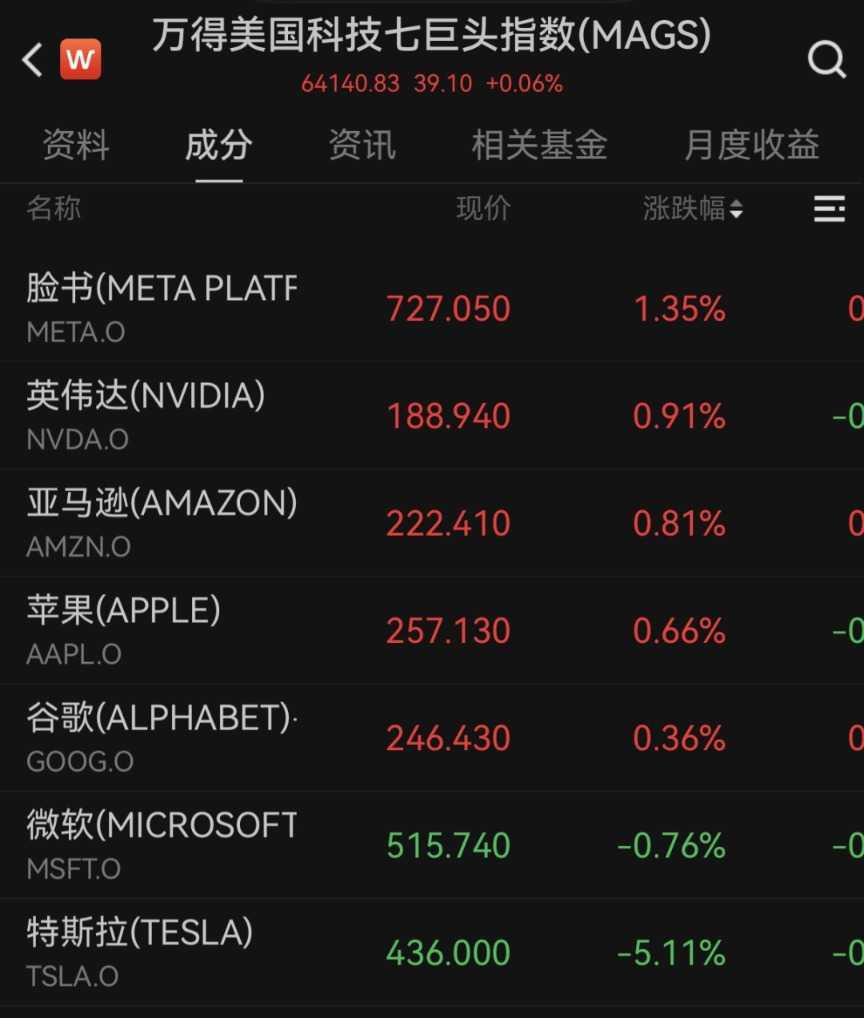Open the search magnifier icon
Viewport: 864px width, 1018px height.
826,60
